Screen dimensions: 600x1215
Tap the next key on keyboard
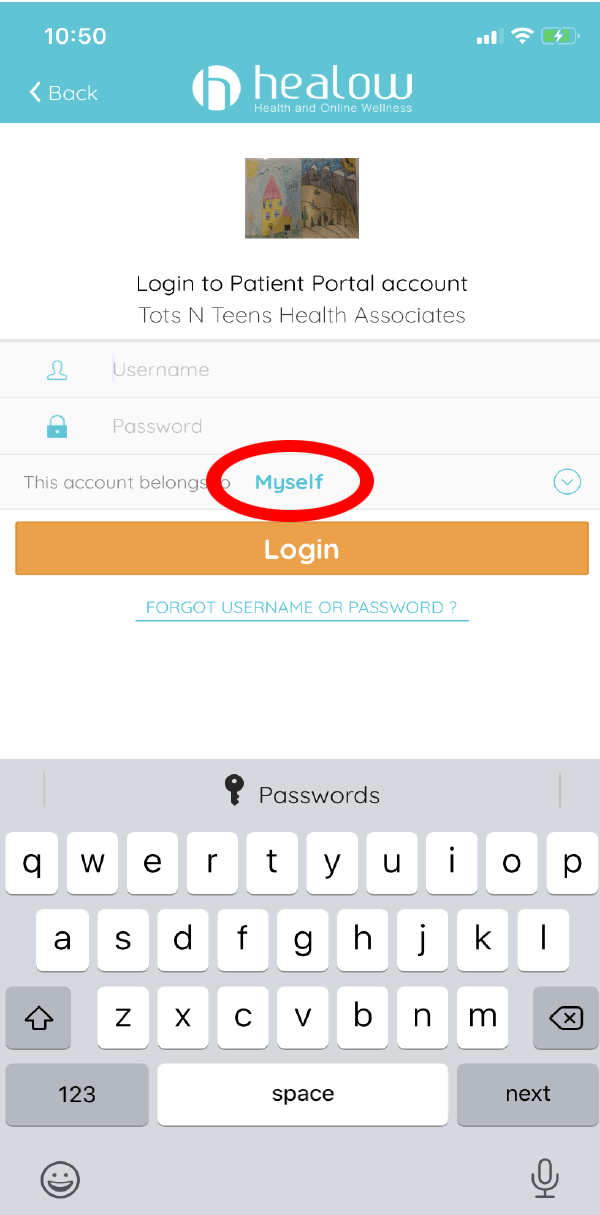(x=527, y=1094)
